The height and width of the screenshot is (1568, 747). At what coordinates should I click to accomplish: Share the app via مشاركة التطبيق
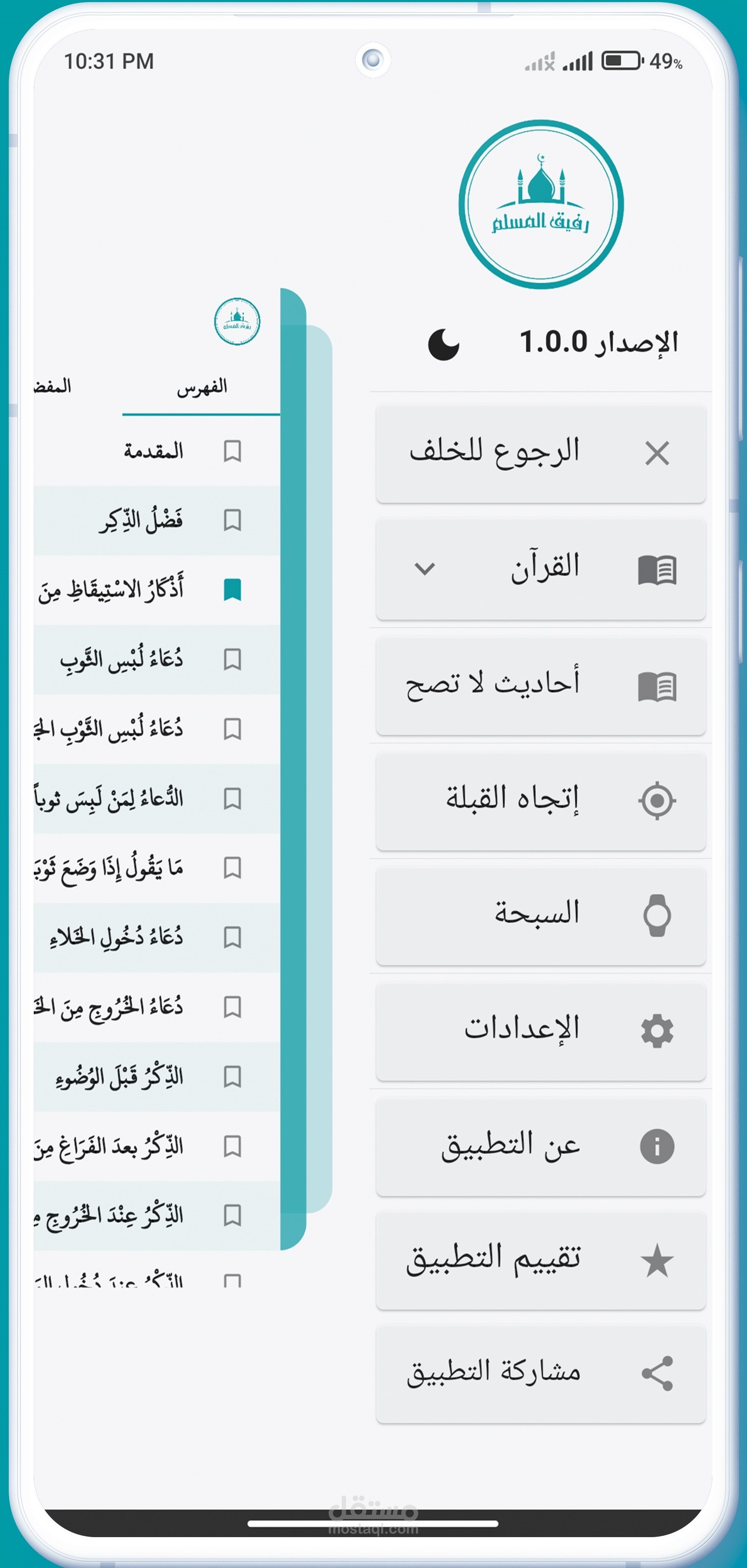click(x=541, y=1373)
